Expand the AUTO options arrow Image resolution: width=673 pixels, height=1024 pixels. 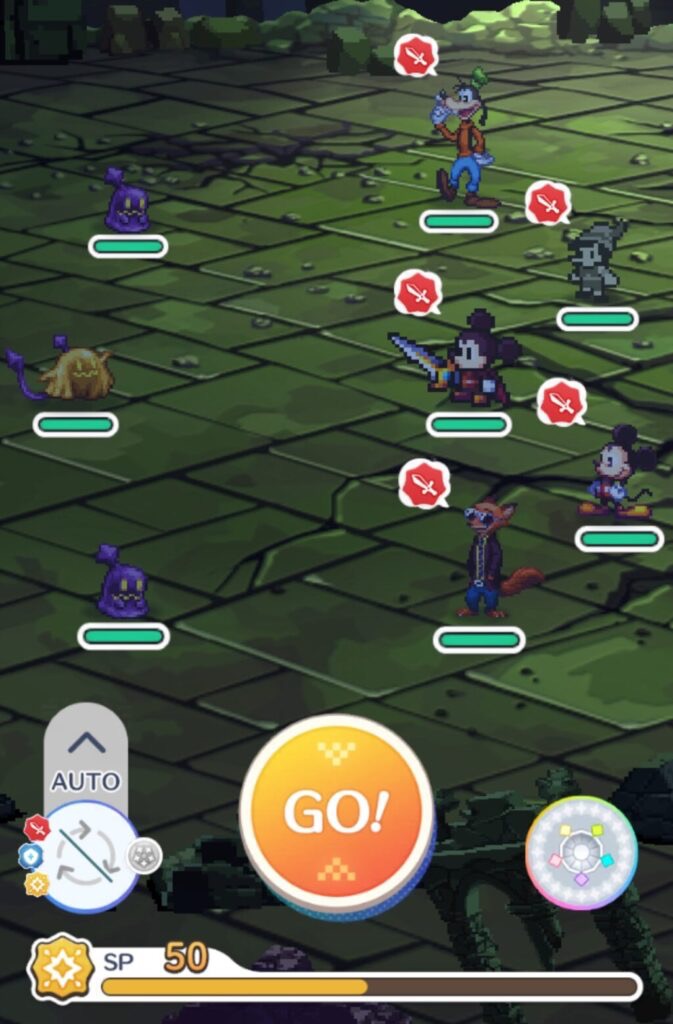pos(86,743)
